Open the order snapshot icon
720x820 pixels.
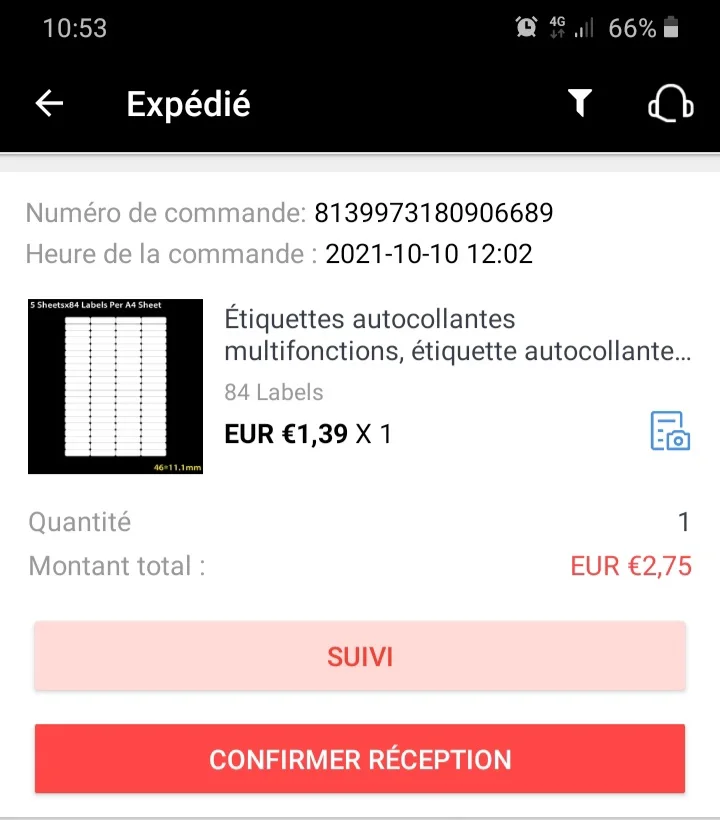tap(670, 430)
